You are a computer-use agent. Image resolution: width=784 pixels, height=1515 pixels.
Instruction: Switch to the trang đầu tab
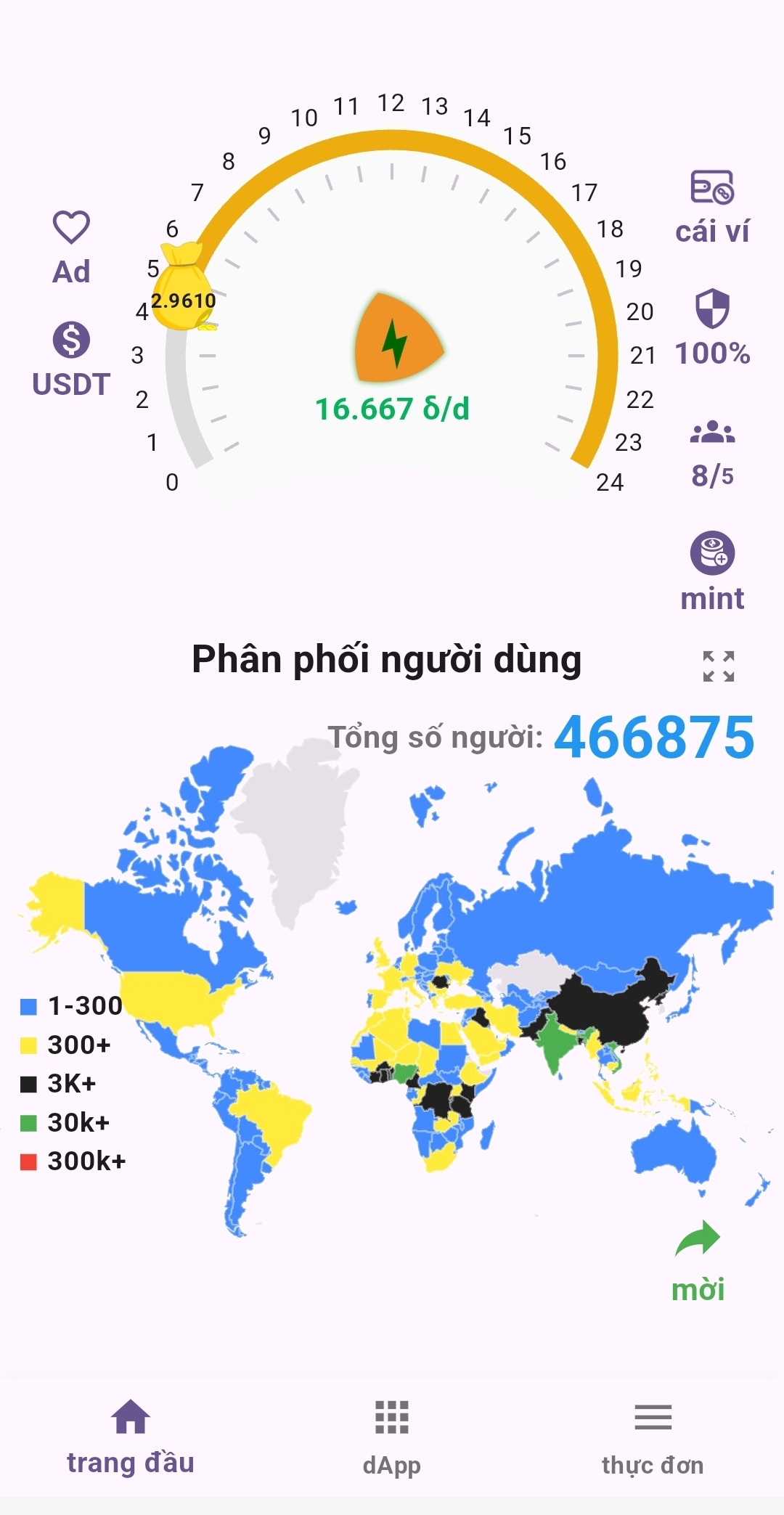click(131, 1437)
